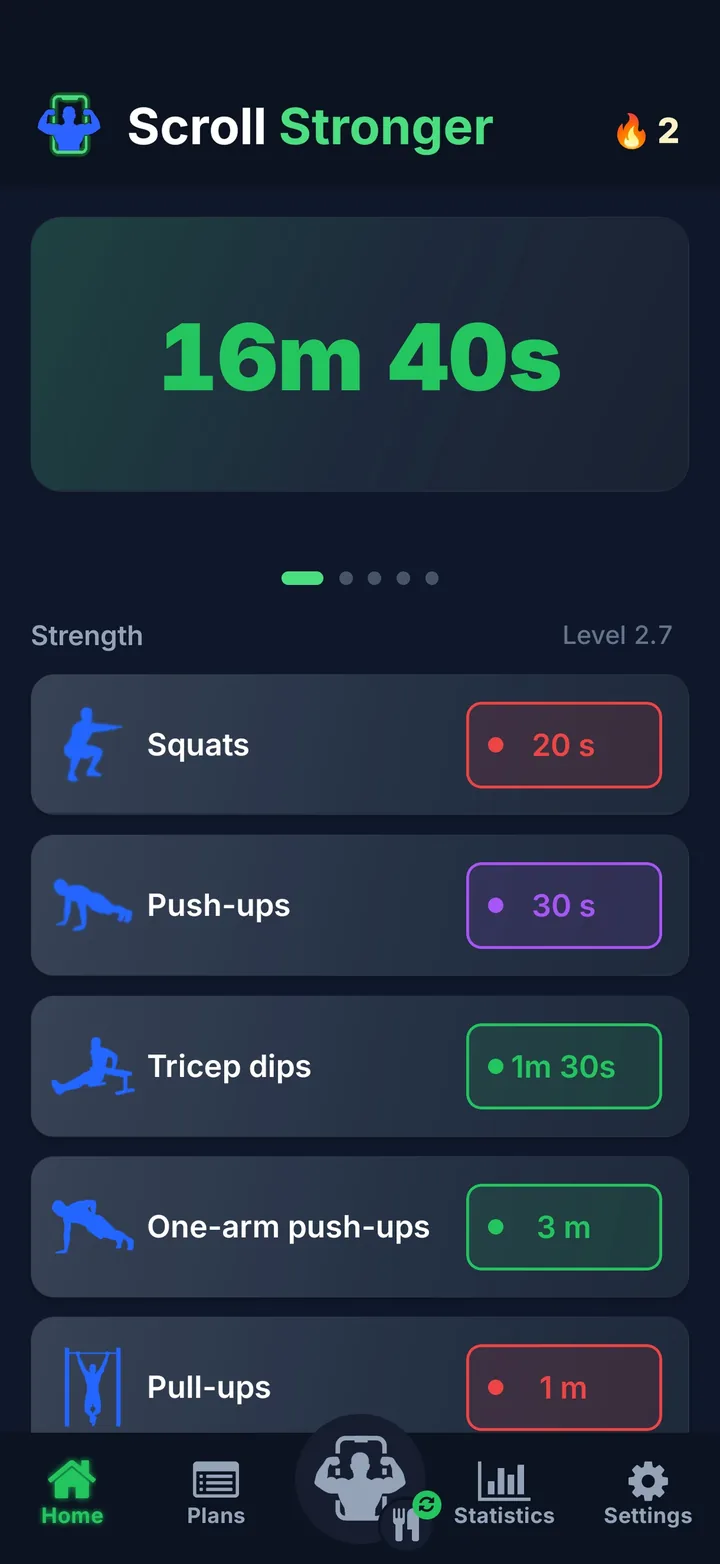Open the Push-ups exercise row
This screenshot has height=1564, width=720.
[x=360, y=905]
